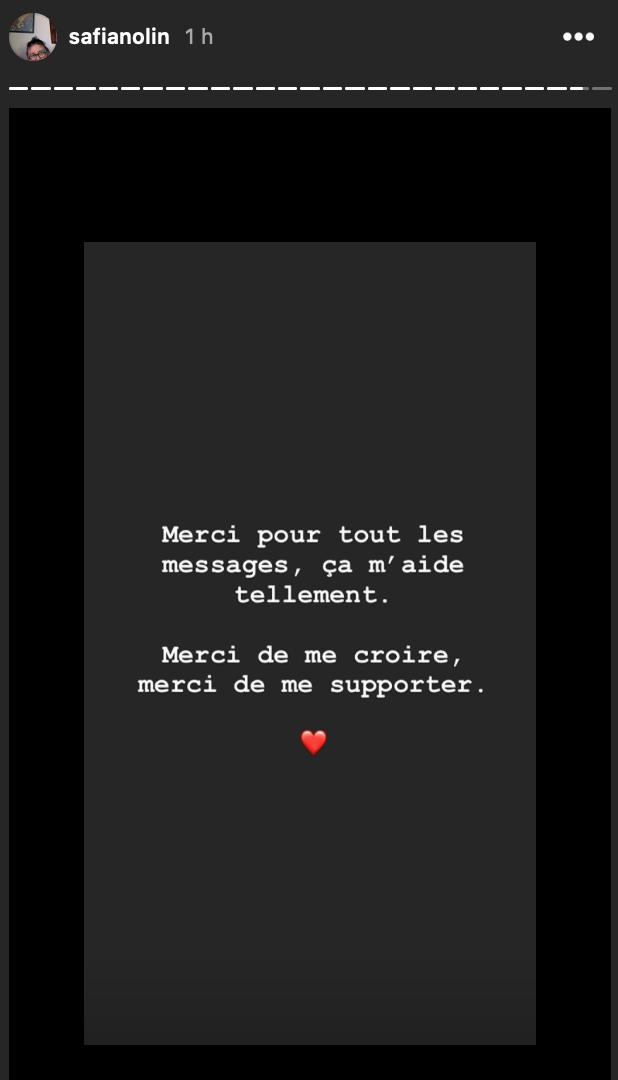Open safianolin's profile picture
The height and width of the screenshot is (1080, 618).
(x=33, y=37)
